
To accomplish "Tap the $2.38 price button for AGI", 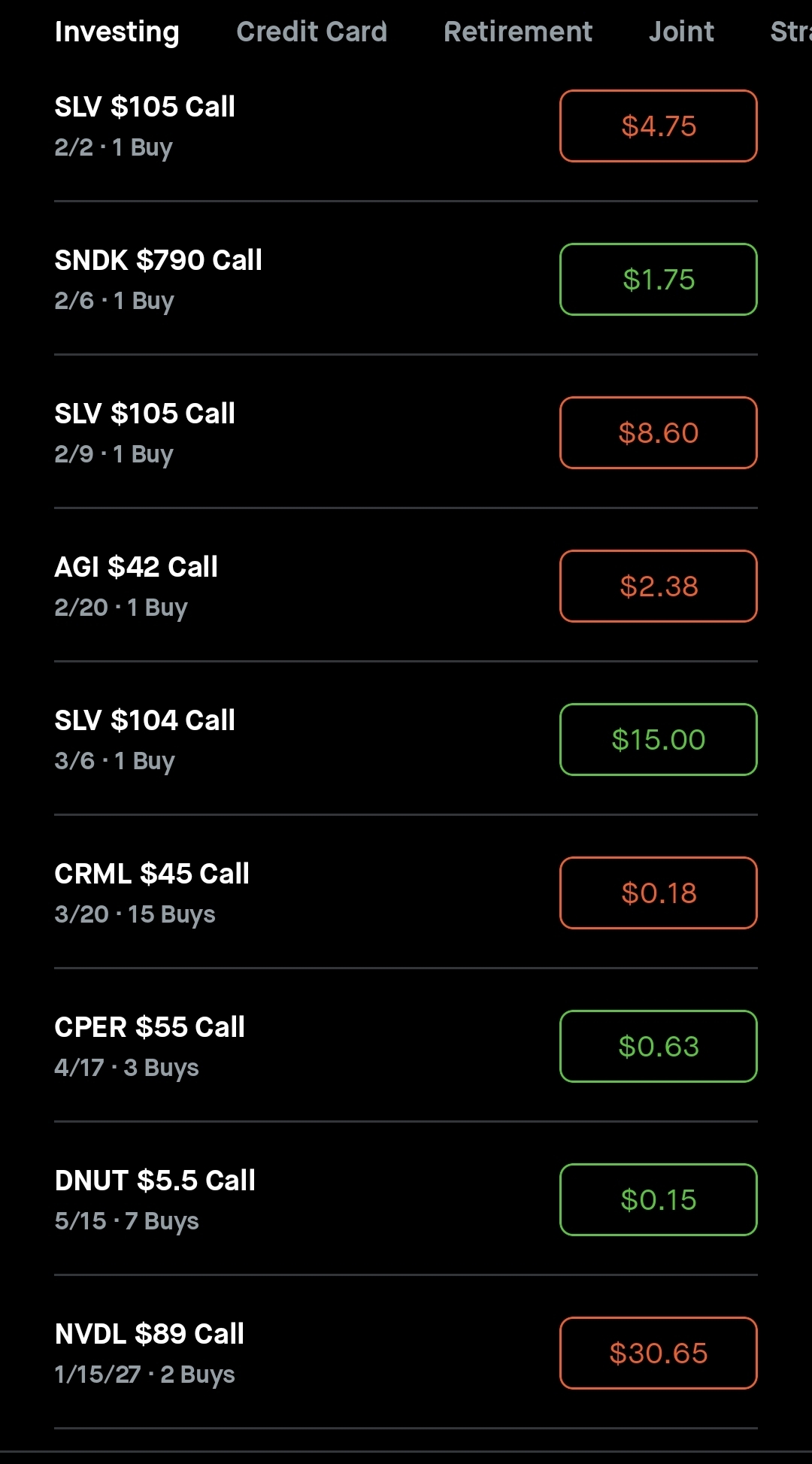I will point(658,587).
